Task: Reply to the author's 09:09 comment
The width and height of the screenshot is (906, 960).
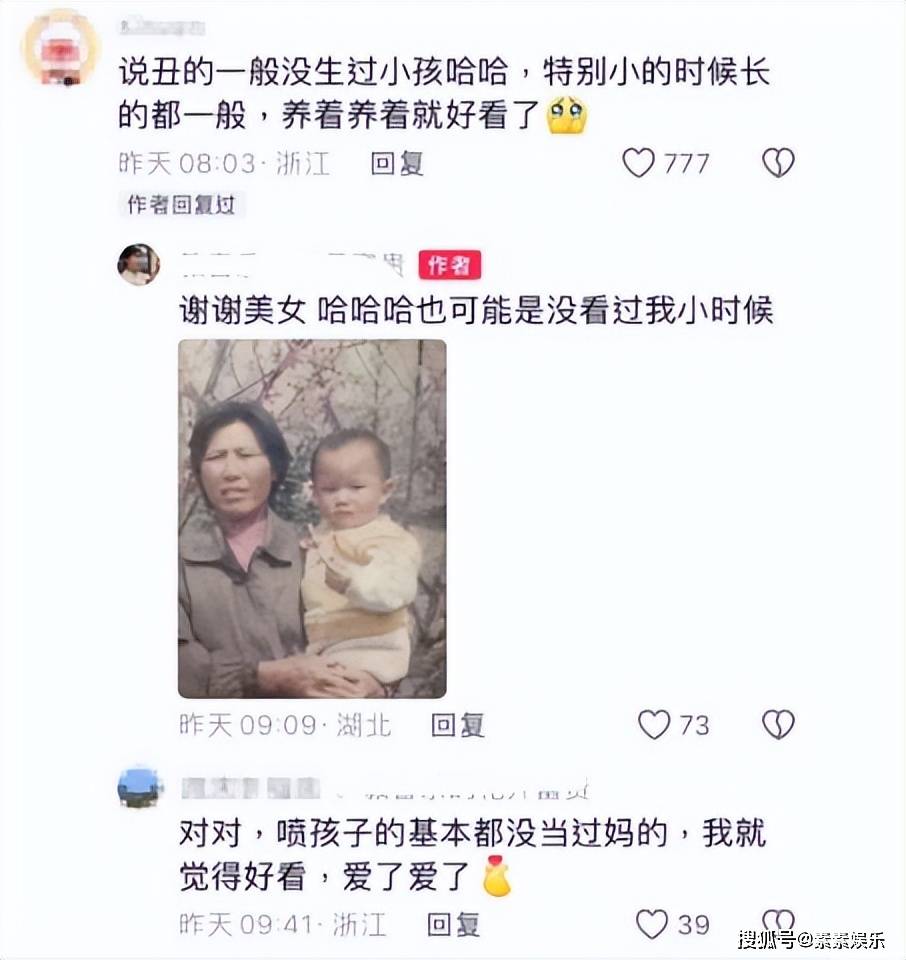Action: (x=458, y=725)
